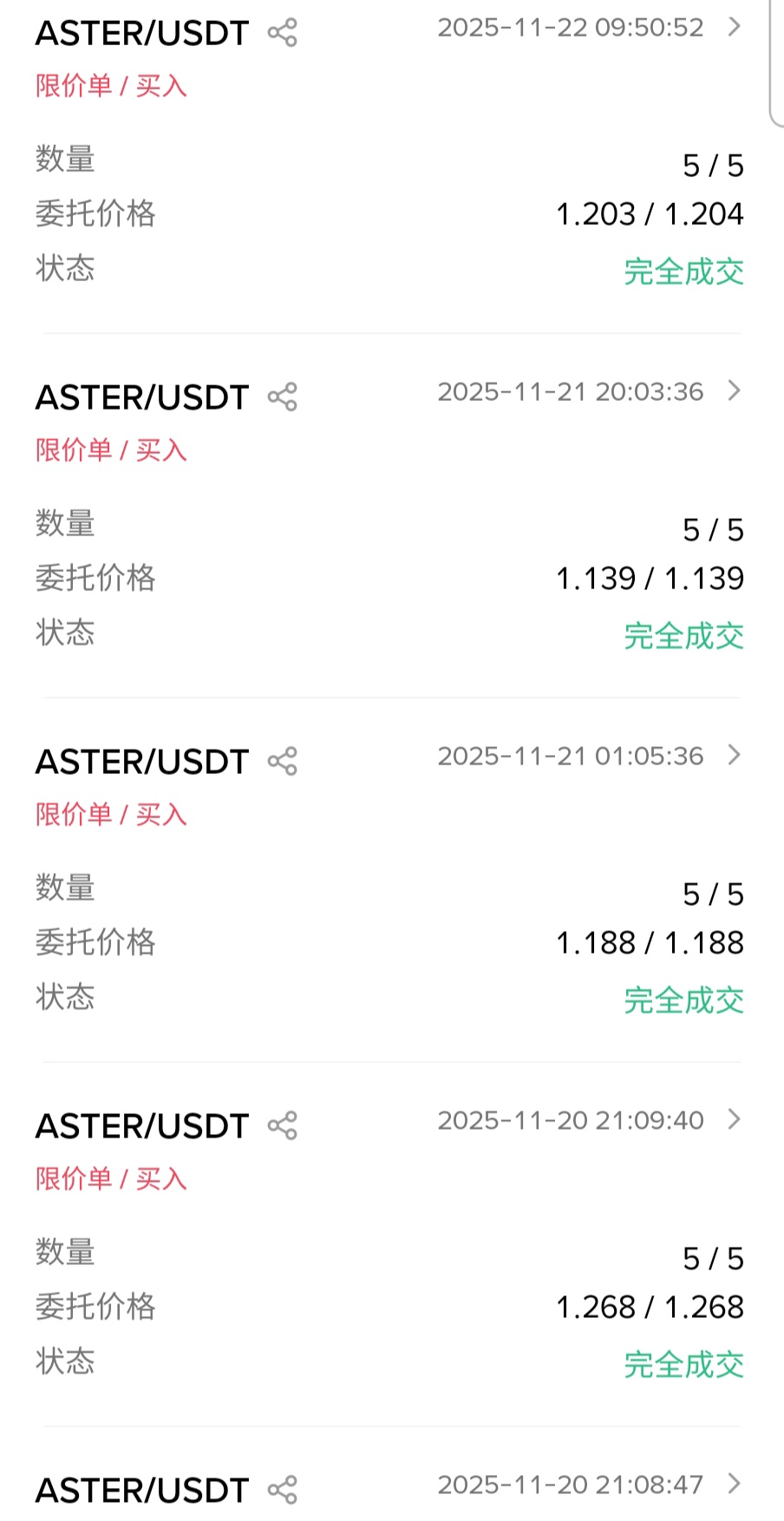Viewport: 784px width, 1521px height.
Task: Open details of the 2025-11-21 01:05:36 order
Action: (734, 756)
